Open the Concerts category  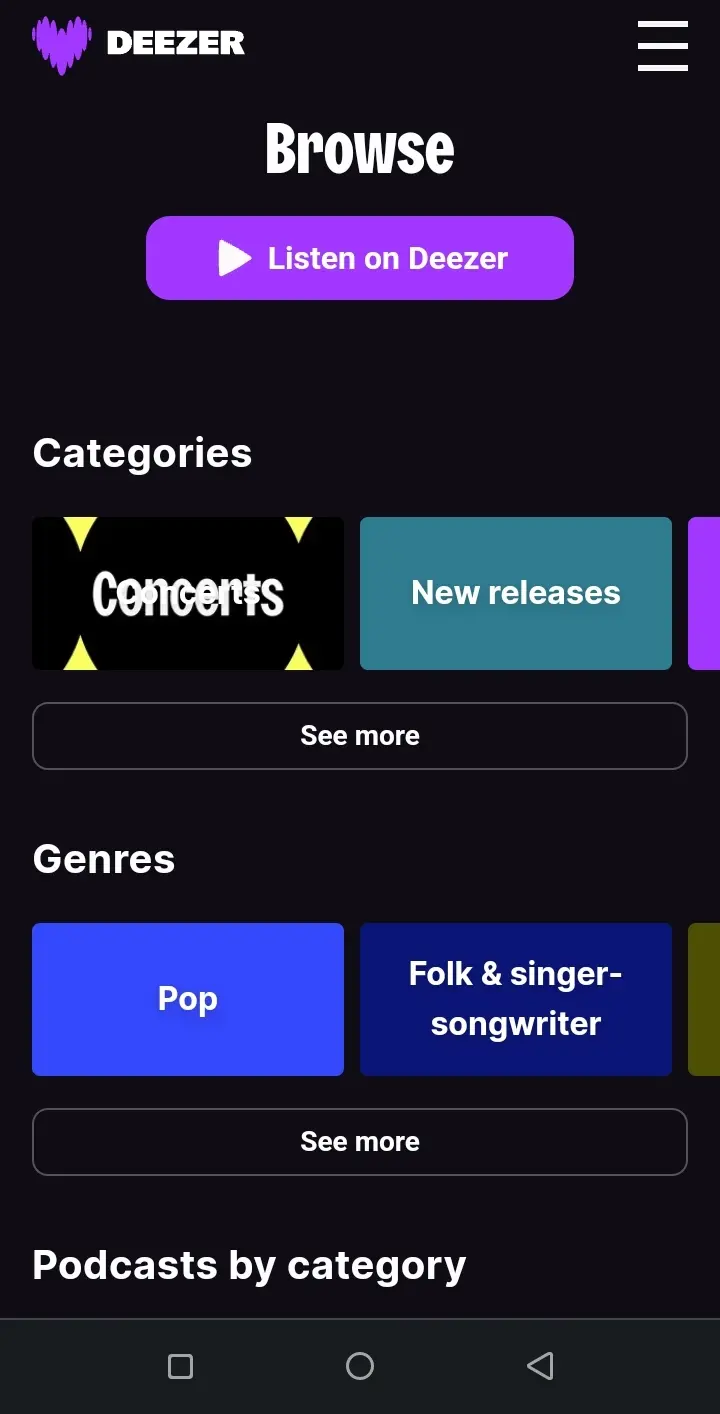click(x=188, y=593)
